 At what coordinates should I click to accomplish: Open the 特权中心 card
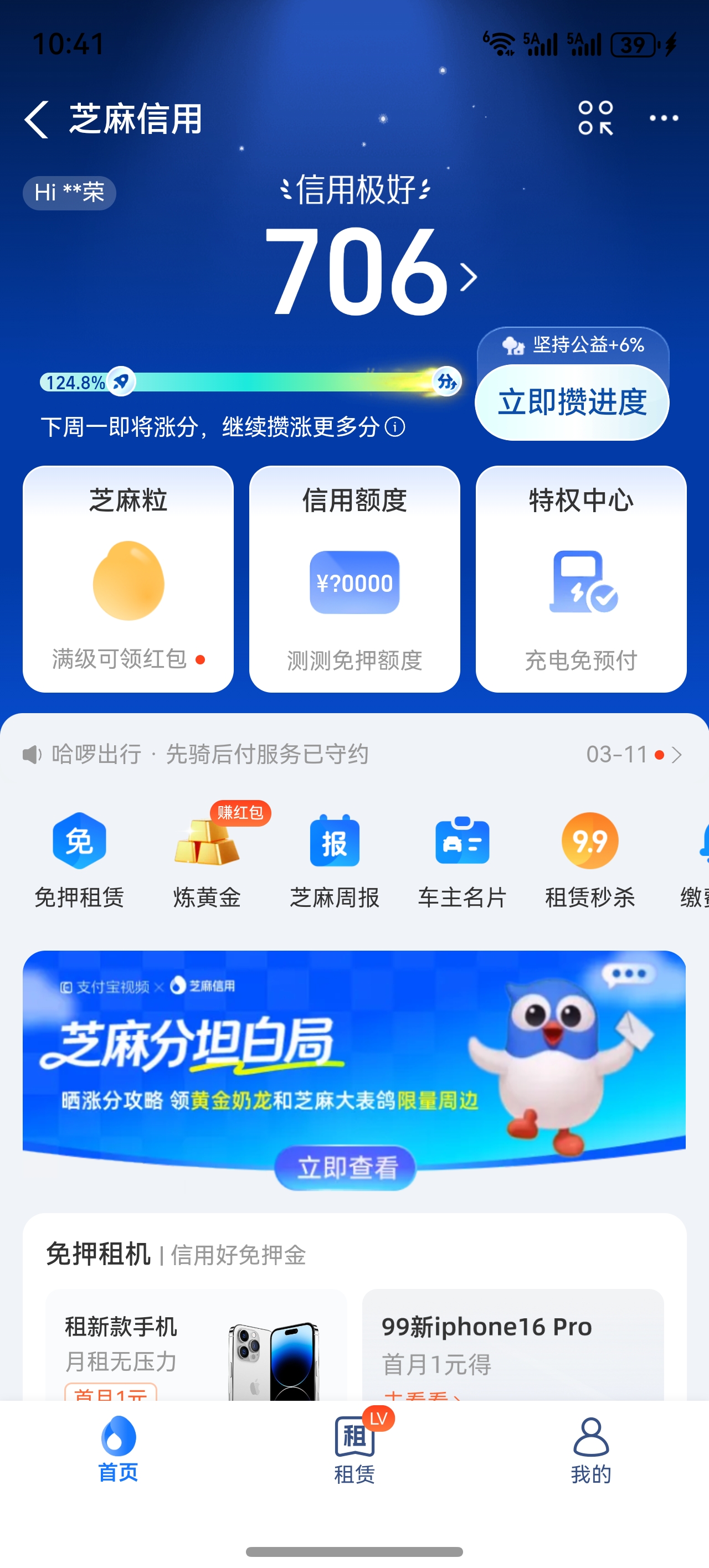coord(580,578)
